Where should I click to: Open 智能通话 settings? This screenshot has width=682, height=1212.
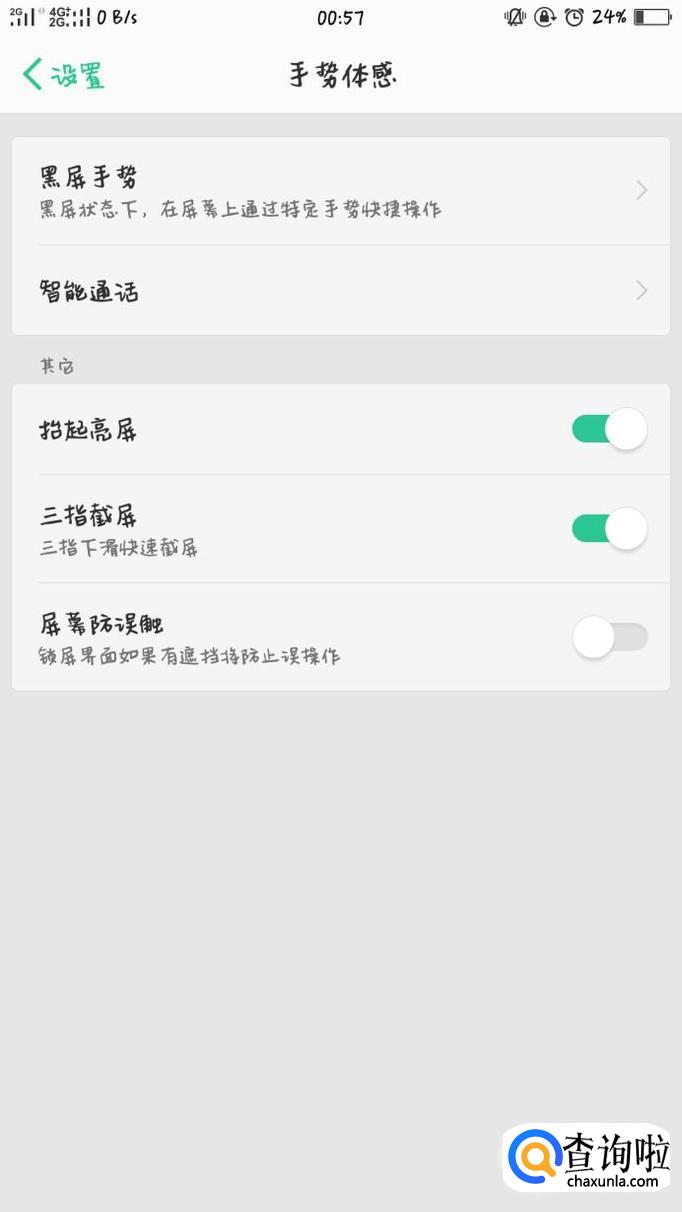point(340,291)
